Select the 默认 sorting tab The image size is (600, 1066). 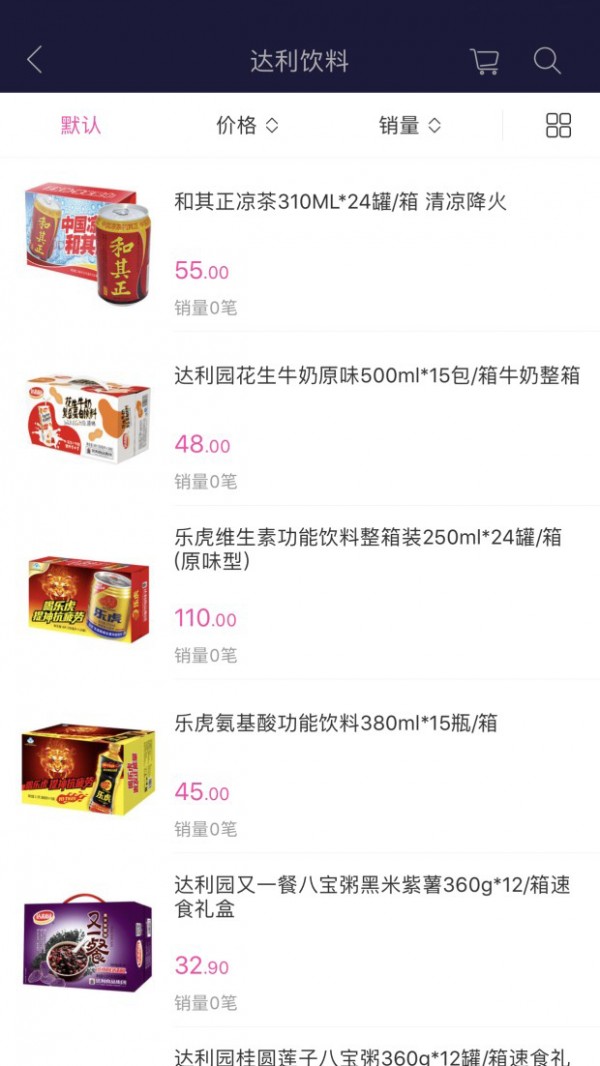(x=81, y=126)
